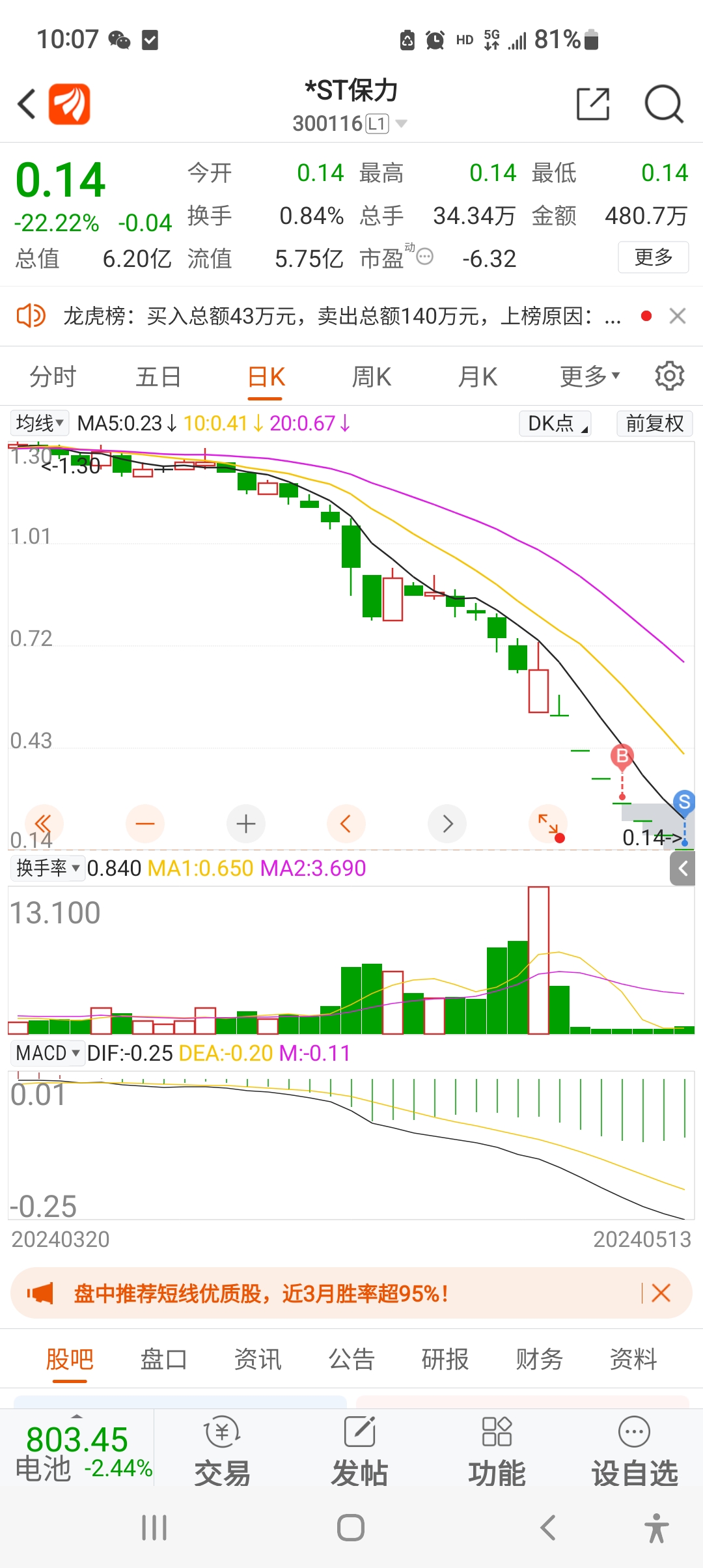Tap 更多 to expand stock details
The height and width of the screenshot is (1568, 703).
(653, 257)
